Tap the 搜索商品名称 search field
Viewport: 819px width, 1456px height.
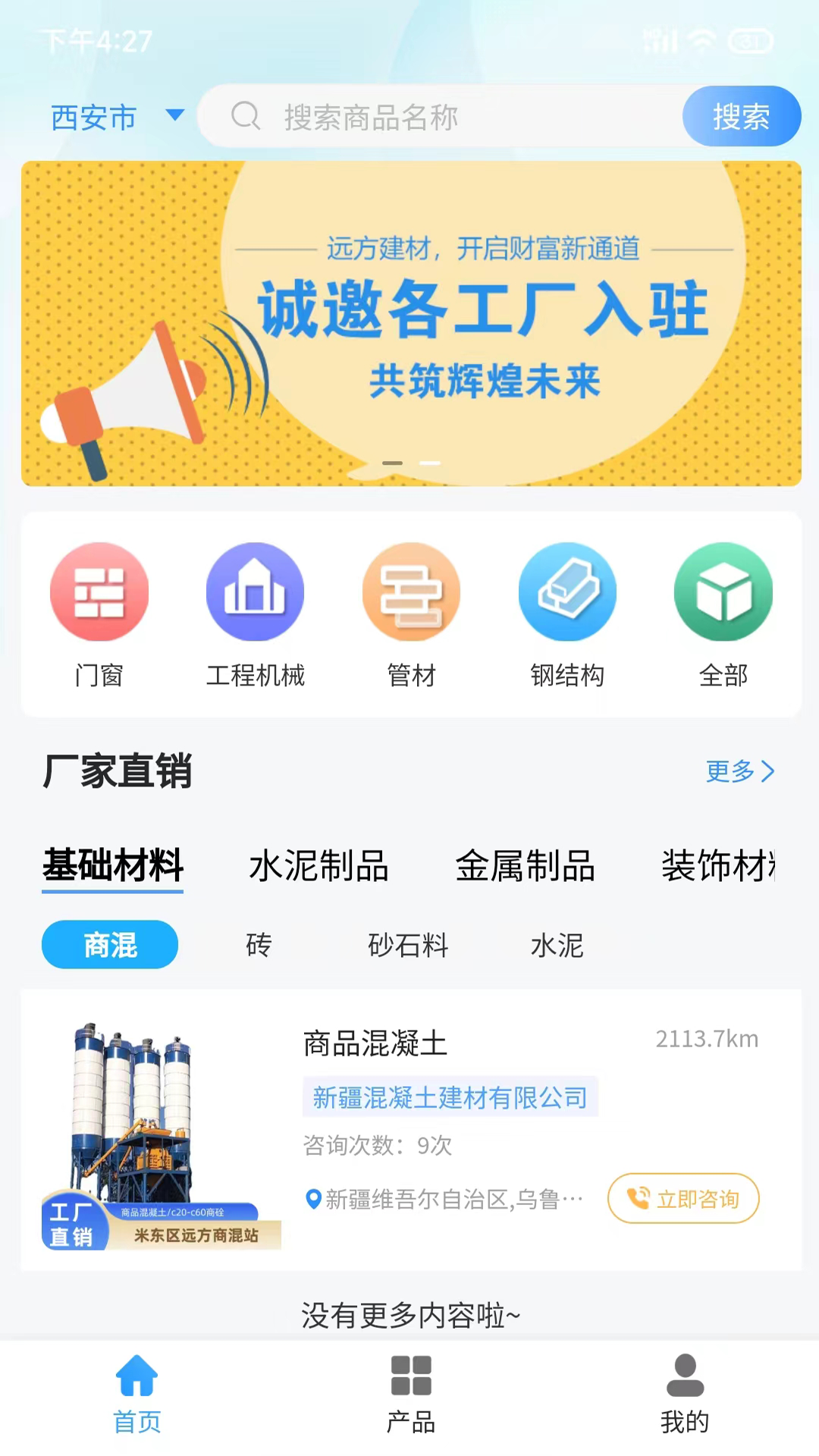(x=440, y=117)
